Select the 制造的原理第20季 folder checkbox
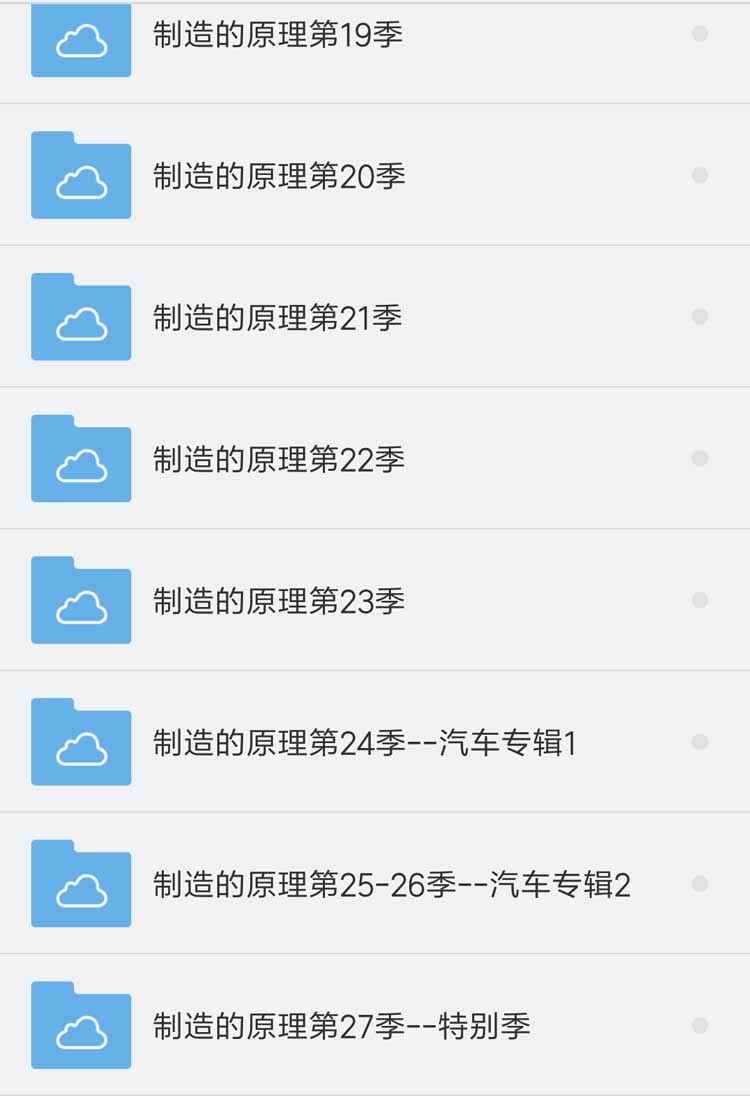The height and width of the screenshot is (1096, 750). (x=700, y=176)
